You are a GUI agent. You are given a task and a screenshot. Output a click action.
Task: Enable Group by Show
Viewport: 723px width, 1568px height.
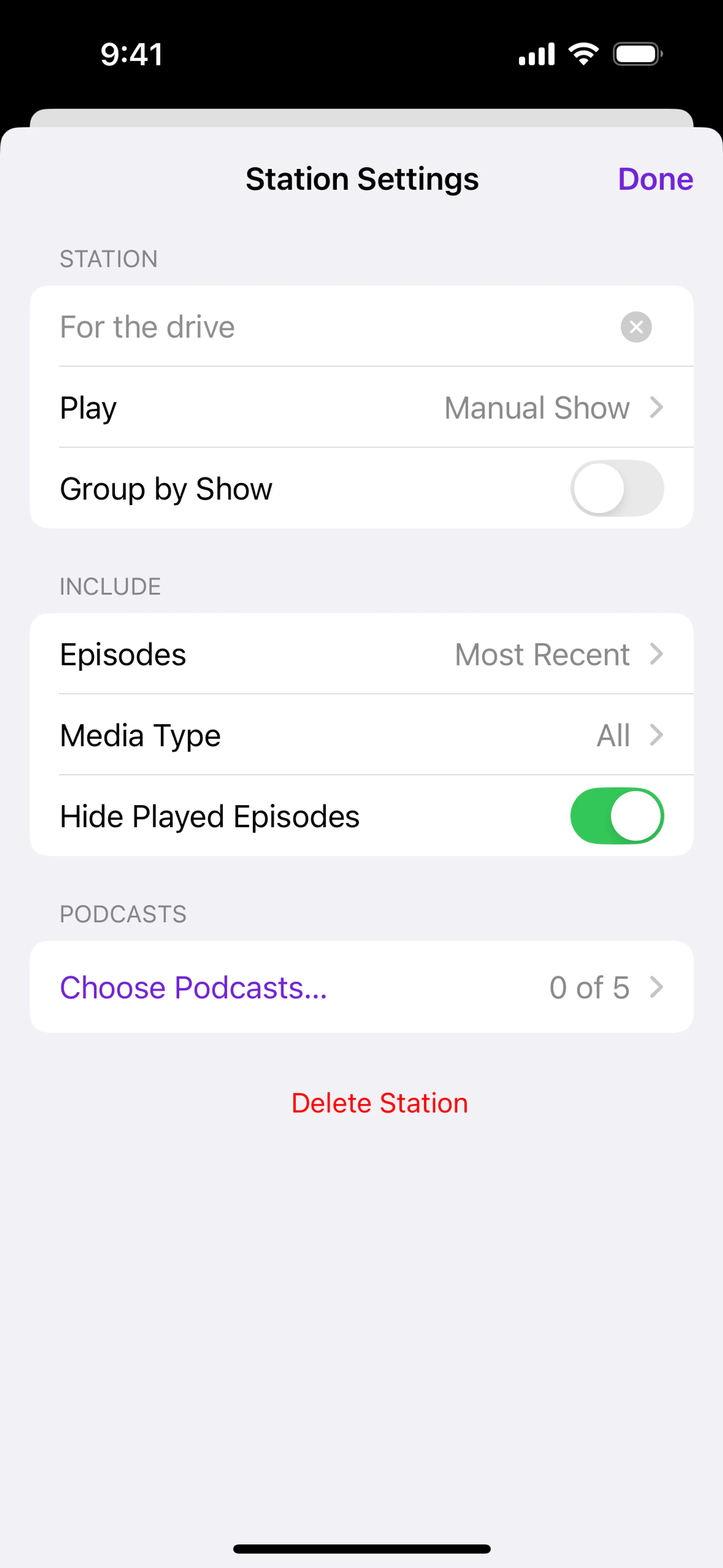point(616,488)
